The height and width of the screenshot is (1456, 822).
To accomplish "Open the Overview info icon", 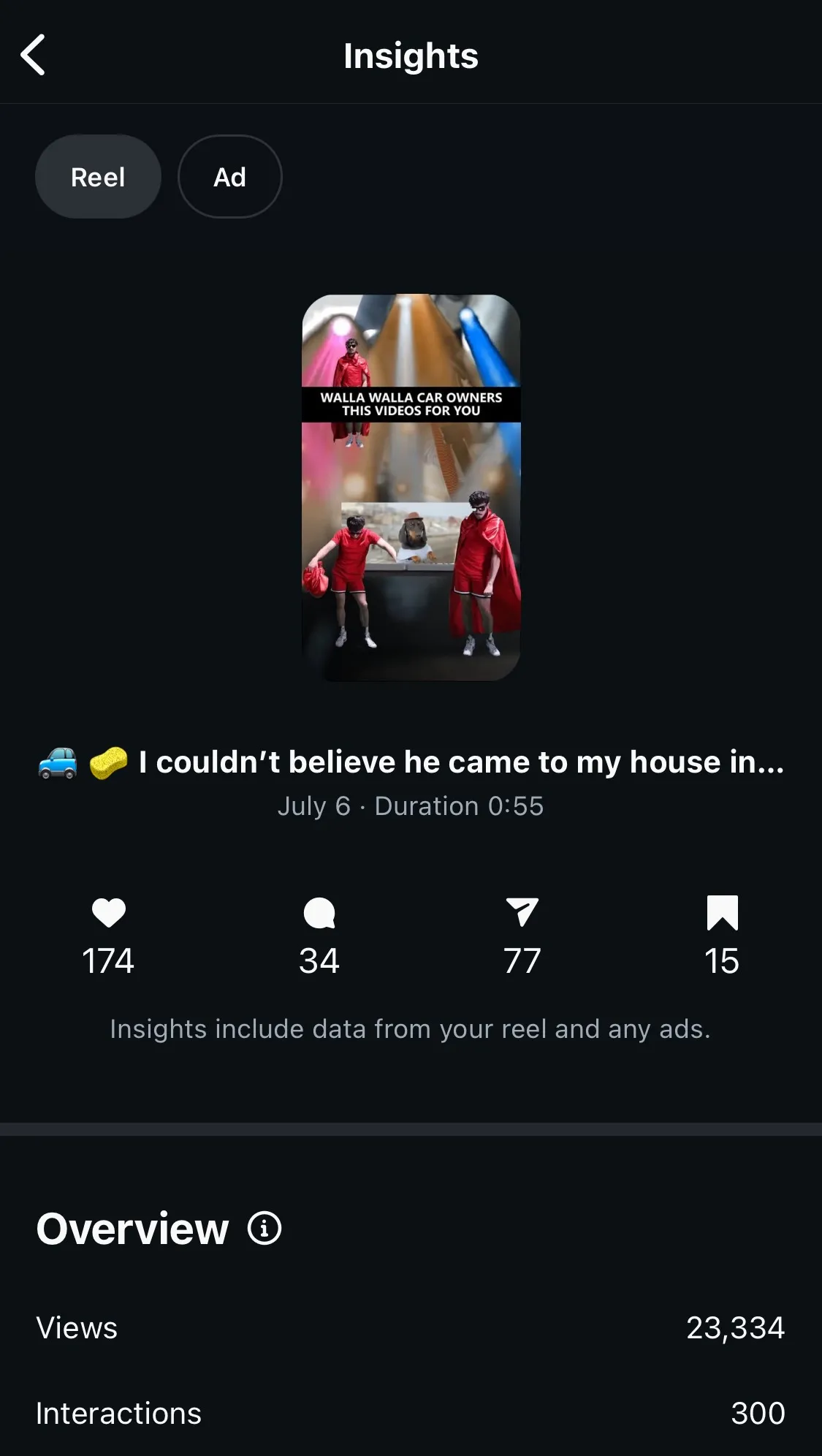I will coord(265,1228).
